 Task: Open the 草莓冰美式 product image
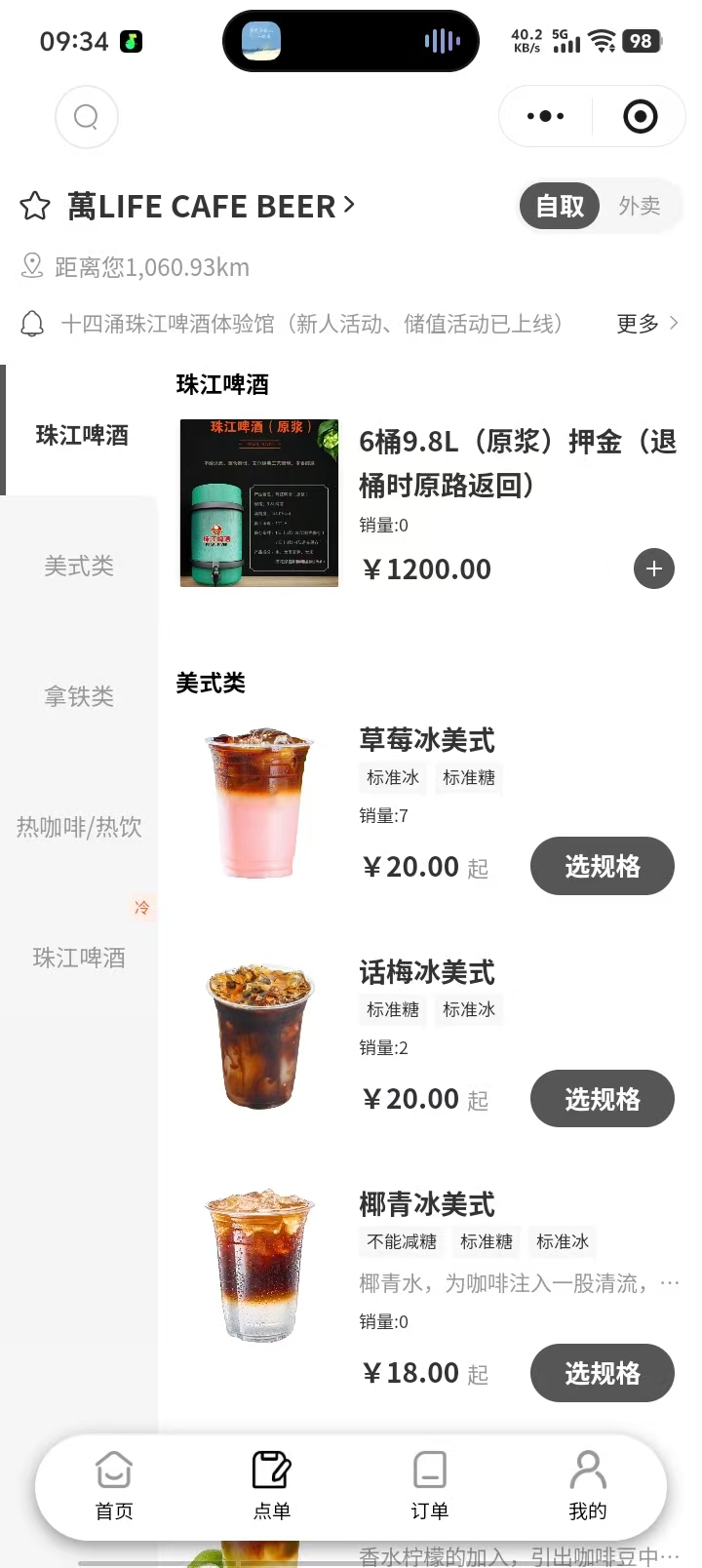[259, 804]
